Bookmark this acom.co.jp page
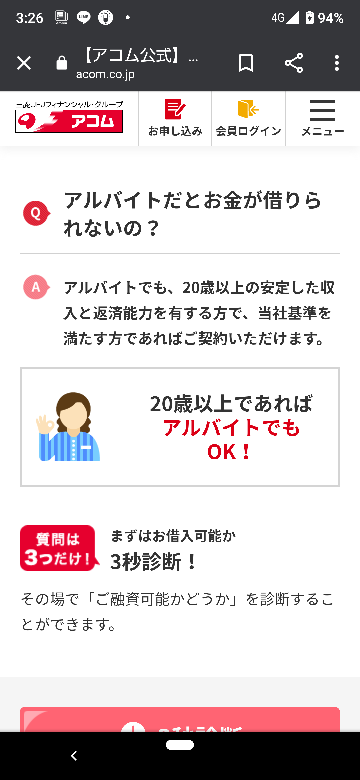Screen dimensions: 360x780 pos(246,63)
